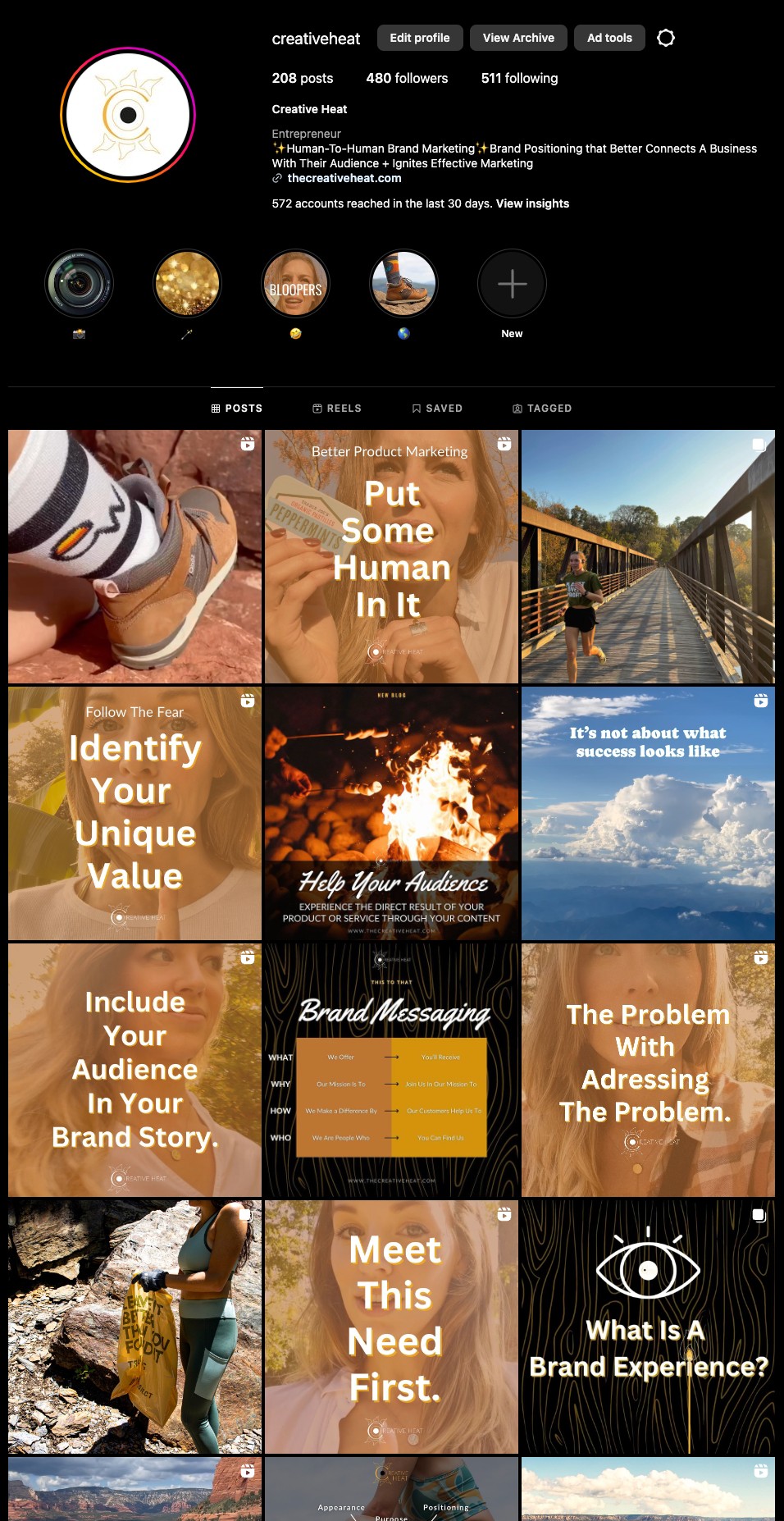The image size is (784, 1521).
Task: Add a New story highlight
Action: (x=512, y=284)
